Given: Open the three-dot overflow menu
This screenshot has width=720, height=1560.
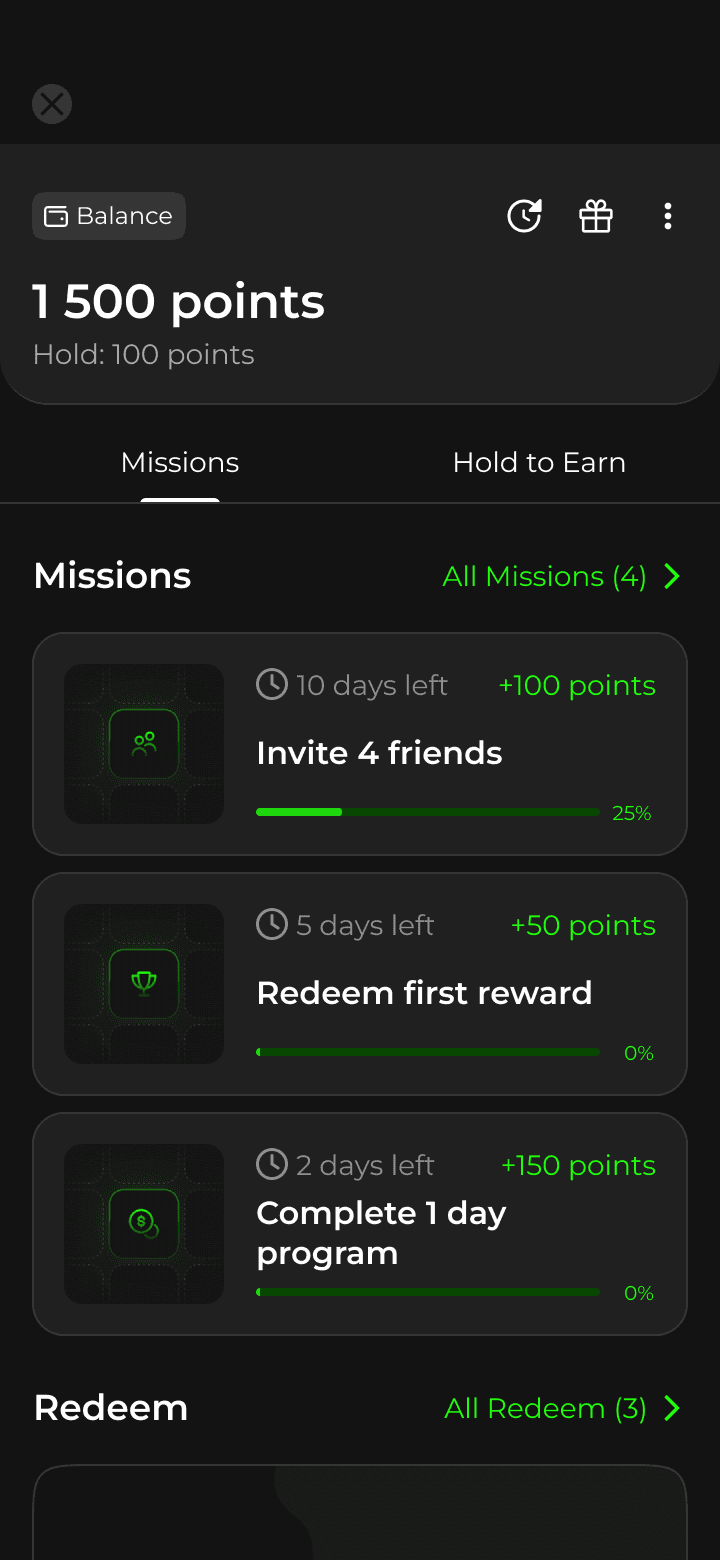Looking at the screenshot, I should pos(668,216).
